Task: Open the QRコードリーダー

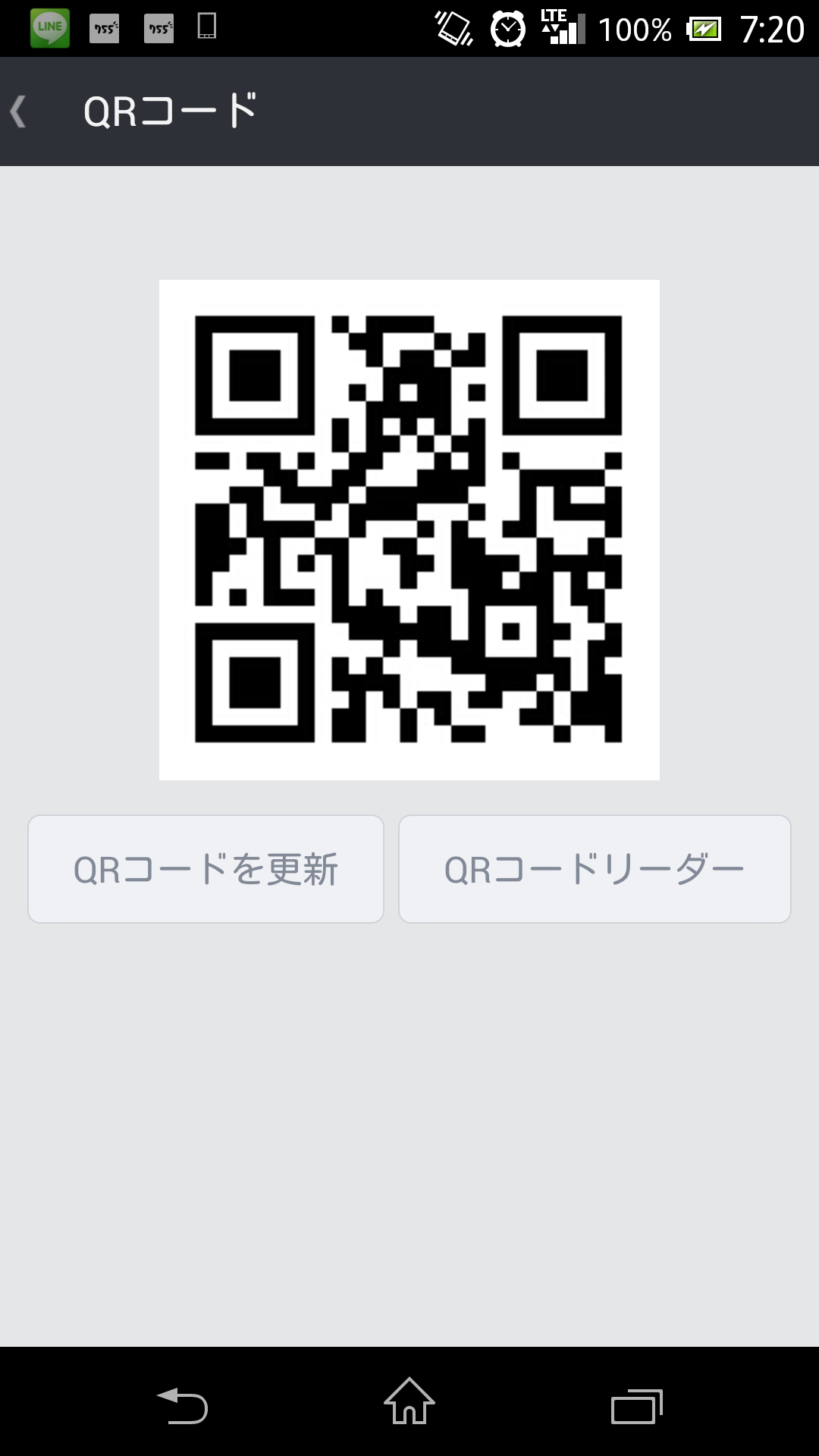Action: tap(594, 869)
